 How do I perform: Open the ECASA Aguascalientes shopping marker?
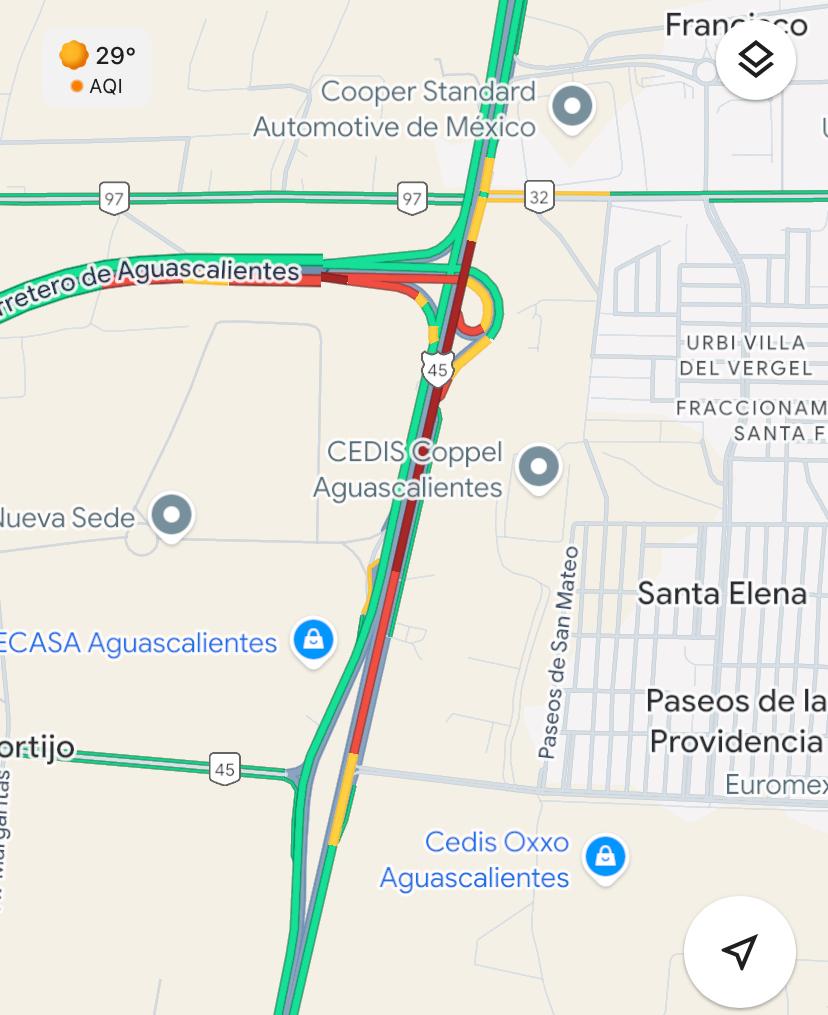click(x=313, y=639)
